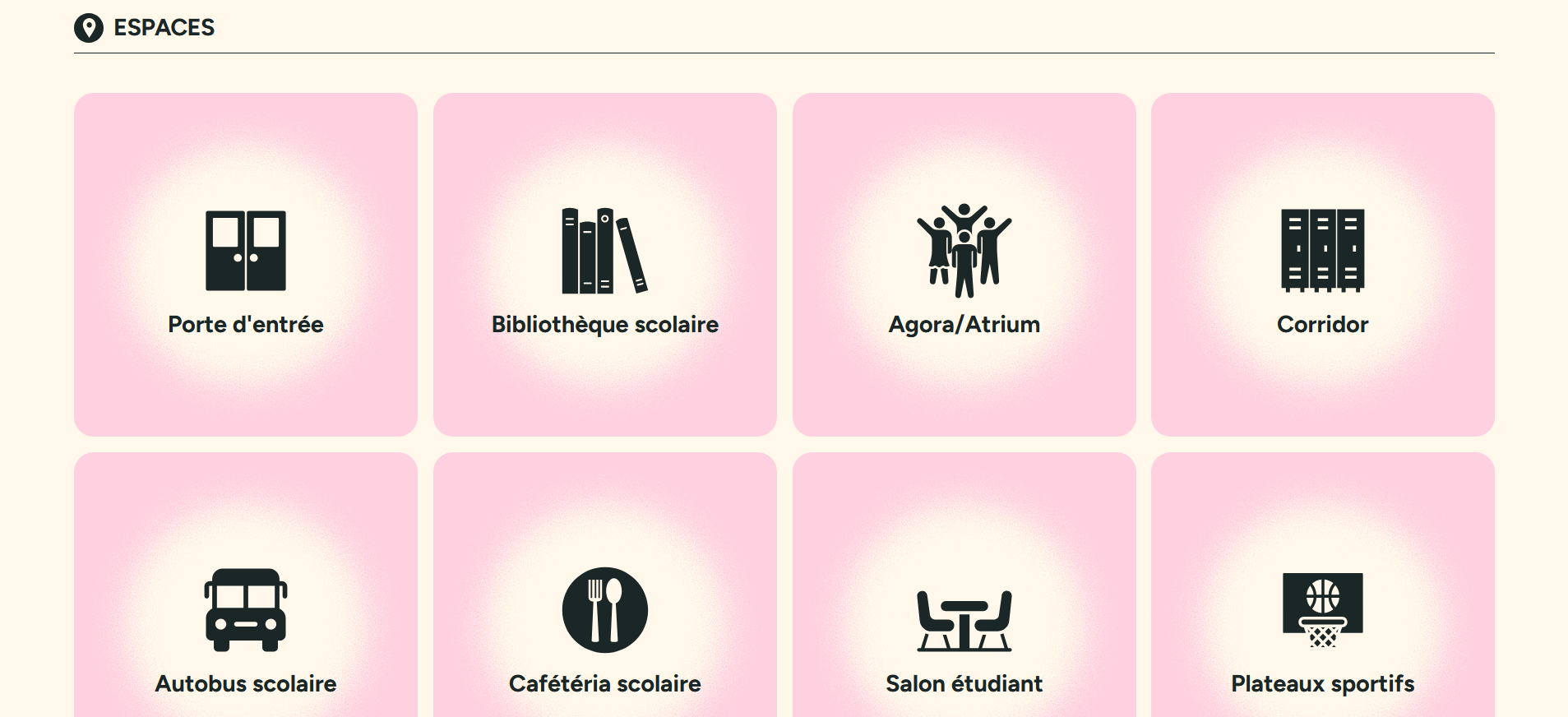Open the Agora/Atrium space
The image size is (1568, 717).
(x=964, y=265)
